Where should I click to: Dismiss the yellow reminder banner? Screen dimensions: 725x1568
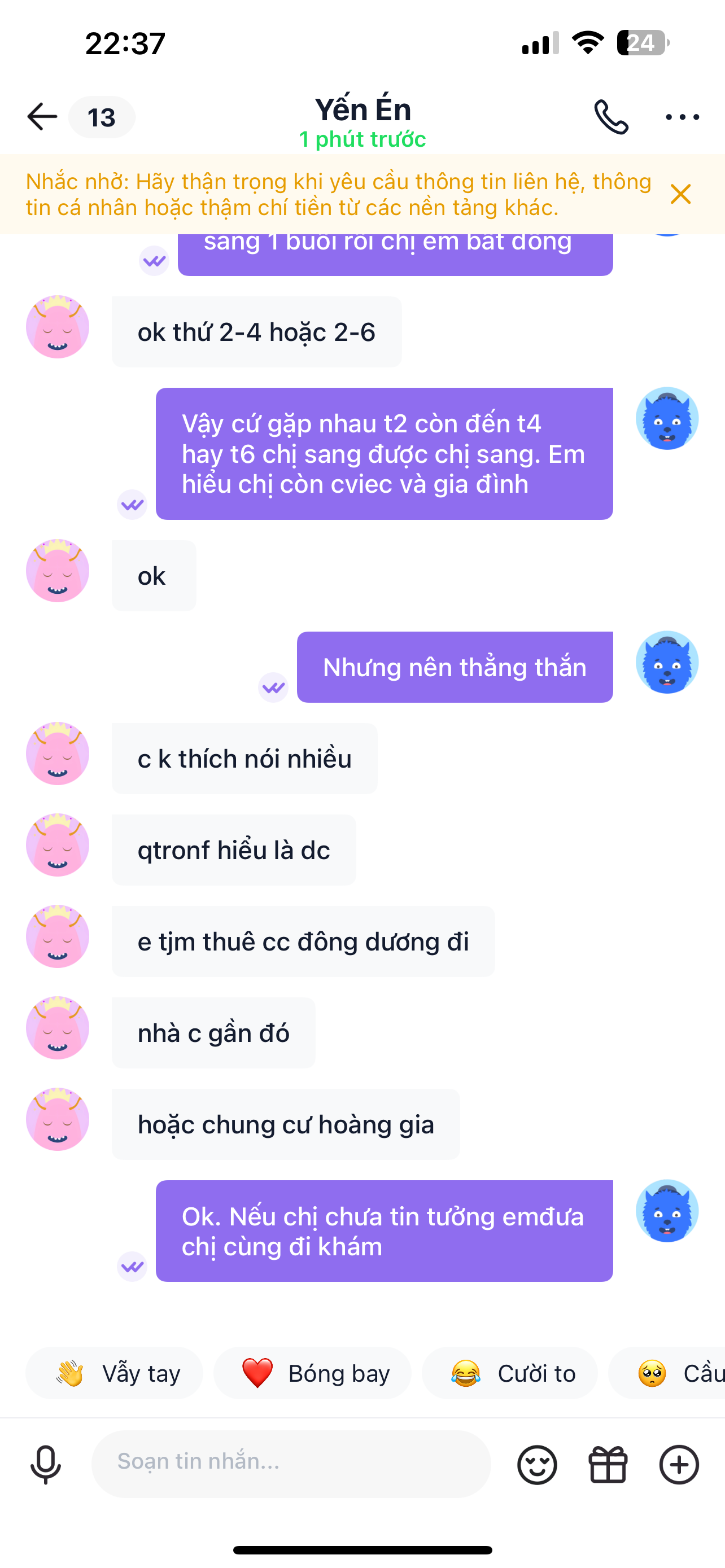[x=680, y=195]
